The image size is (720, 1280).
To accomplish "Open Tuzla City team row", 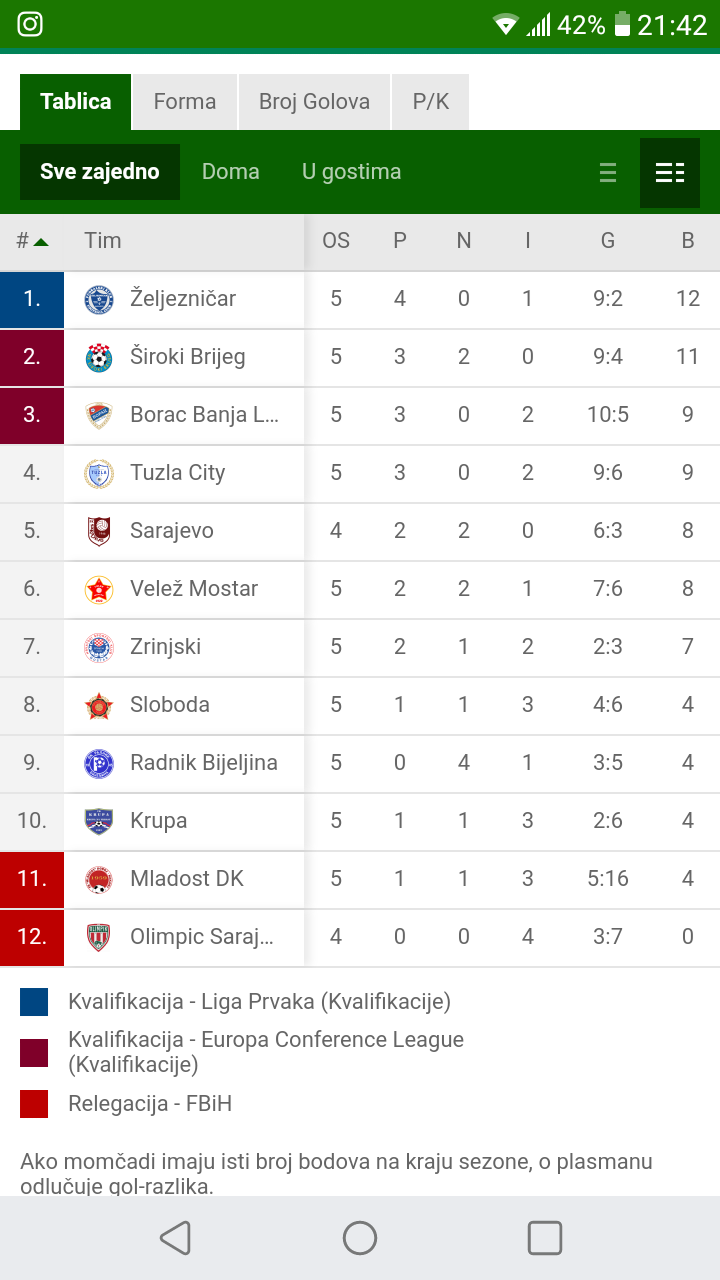I will tap(360, 473).
